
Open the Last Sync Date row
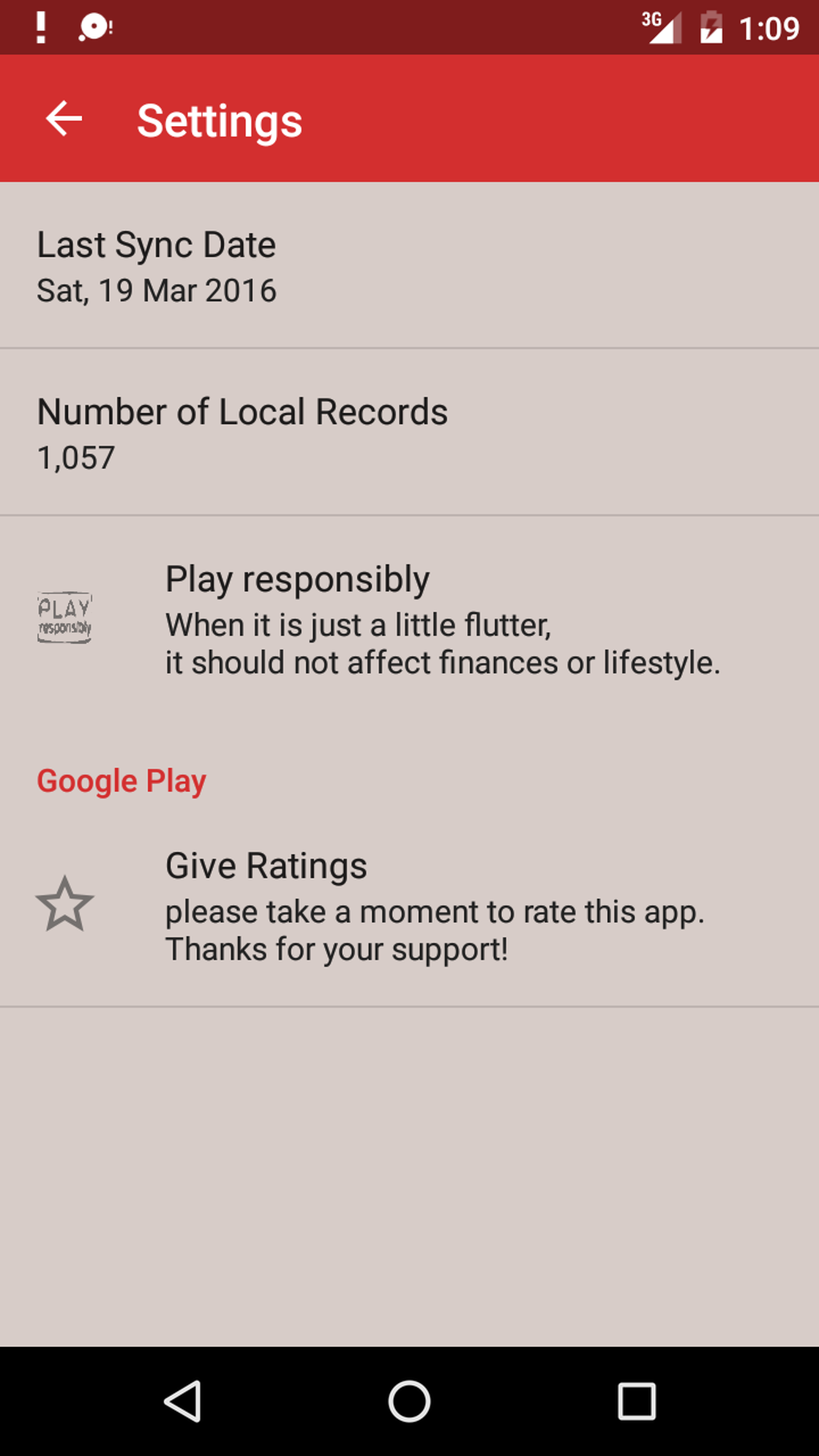409,266
